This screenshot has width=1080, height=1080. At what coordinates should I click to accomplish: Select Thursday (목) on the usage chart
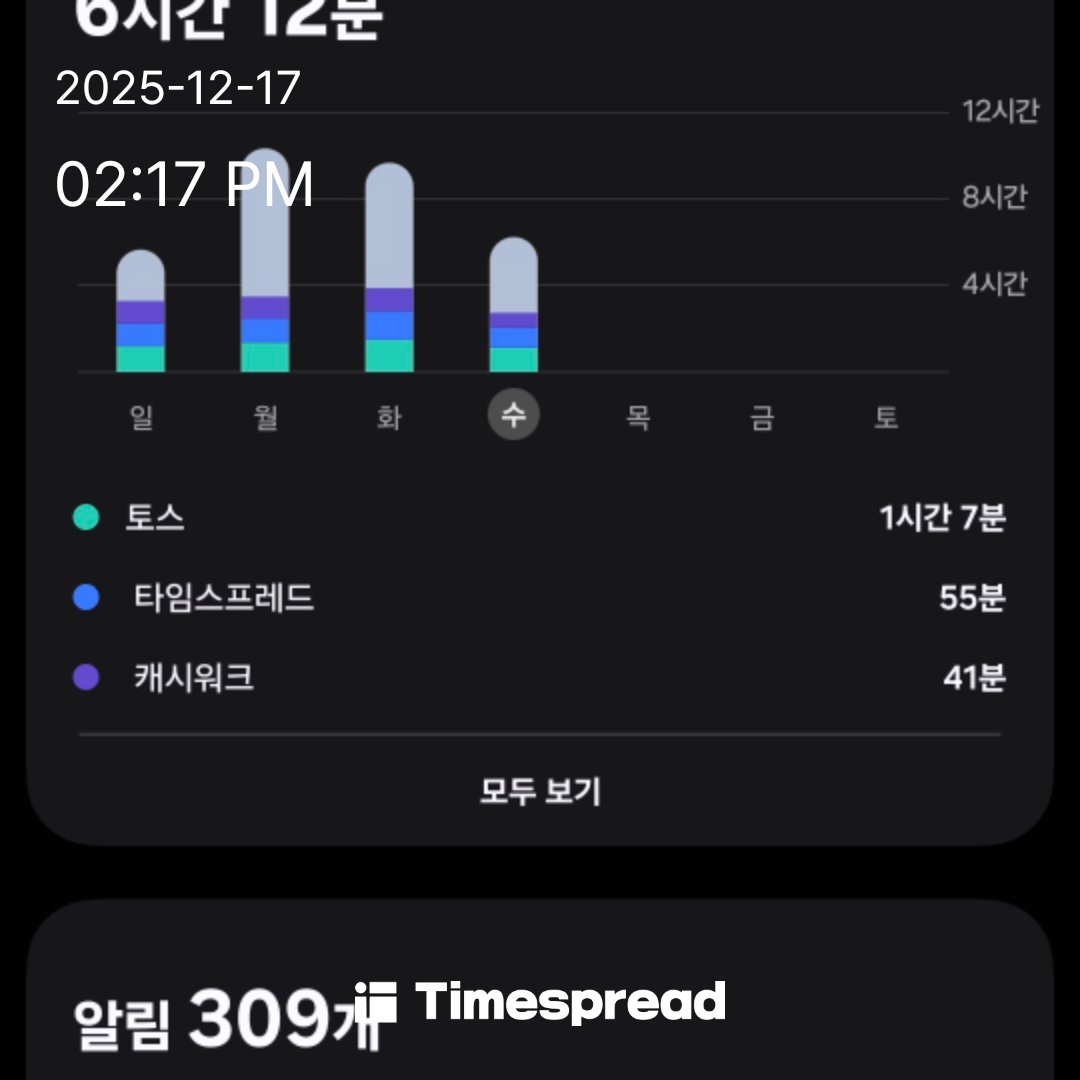638,416
